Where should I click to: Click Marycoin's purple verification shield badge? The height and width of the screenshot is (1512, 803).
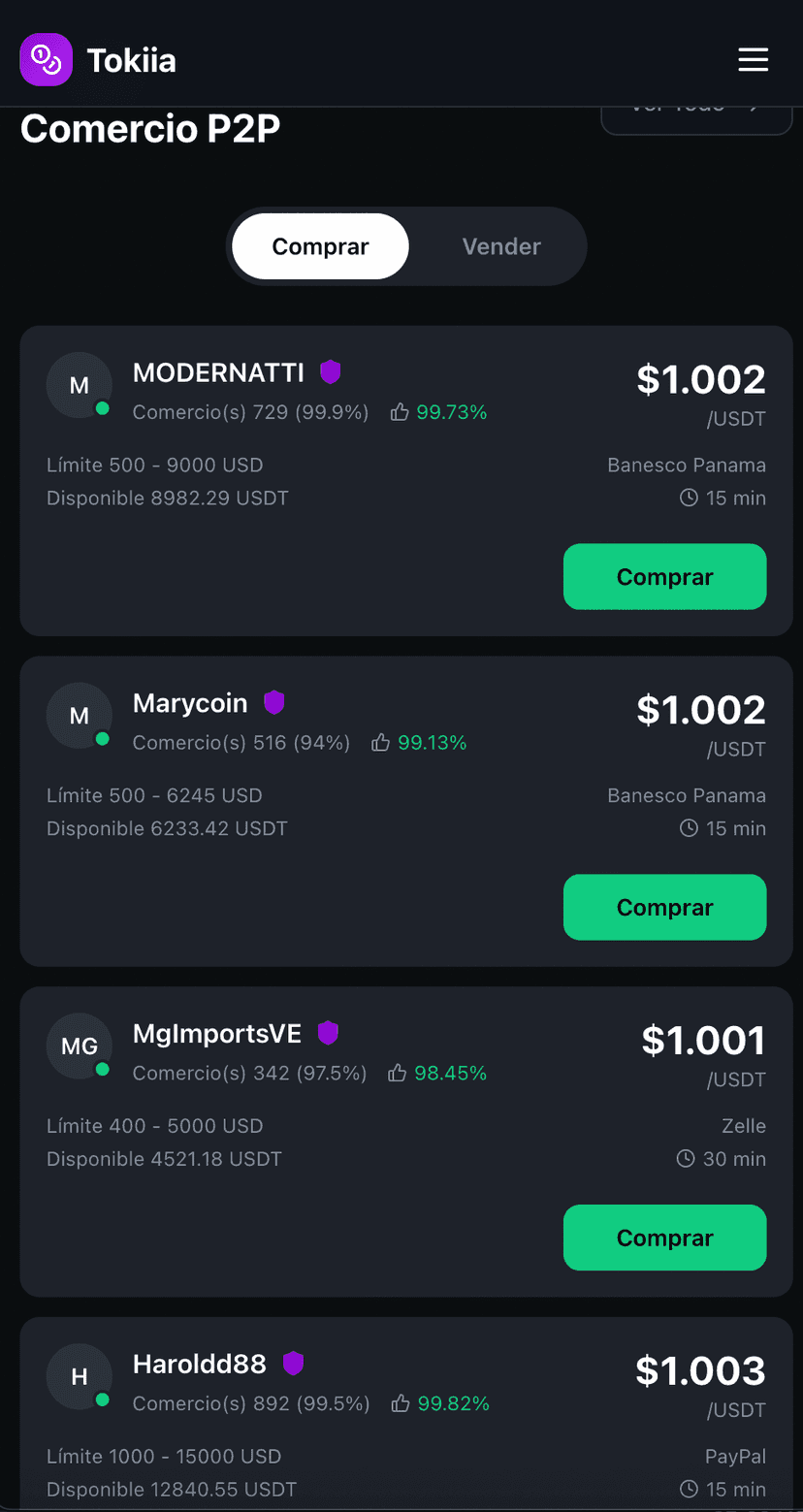(274, 701)
